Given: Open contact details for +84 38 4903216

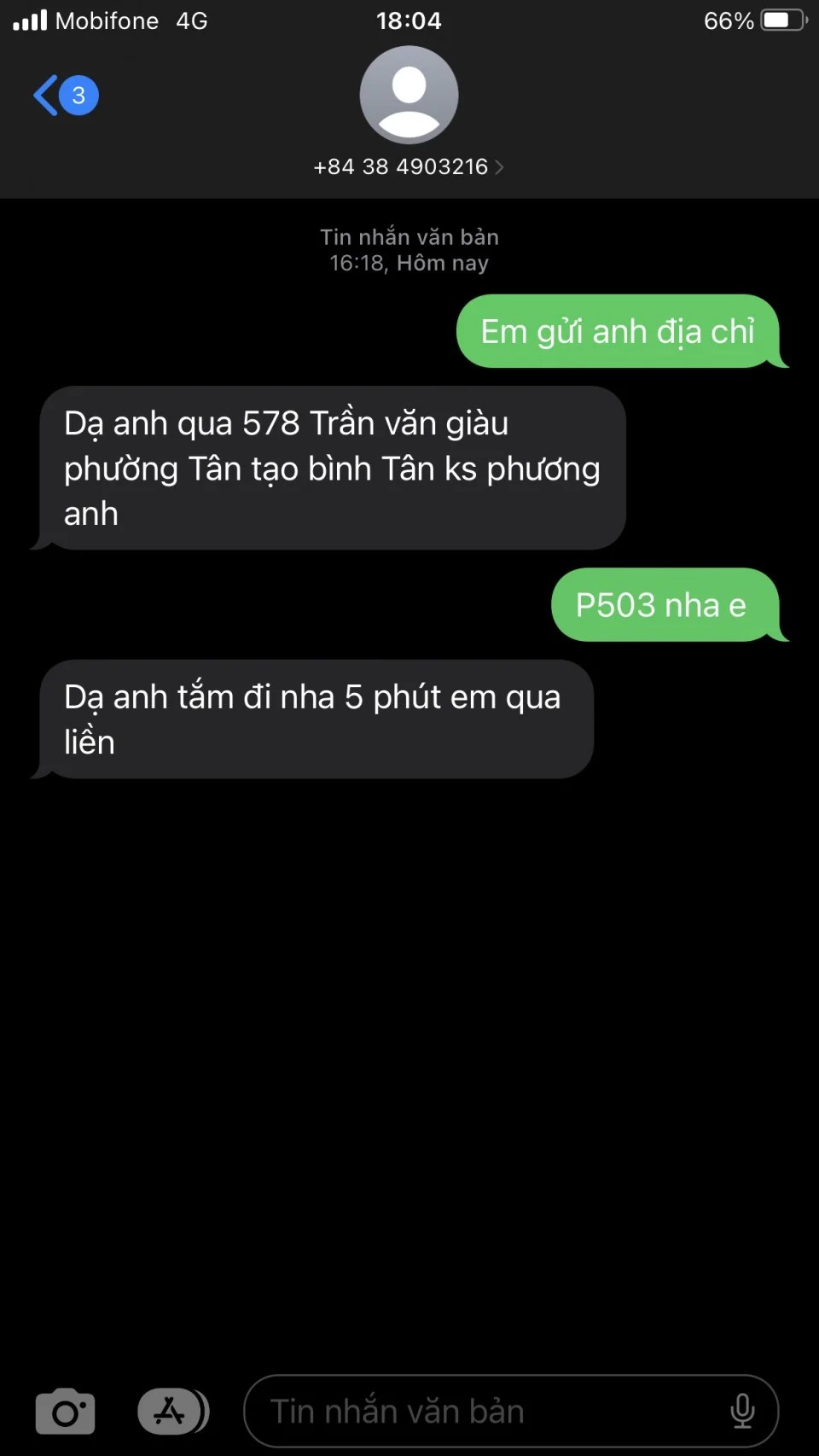Looking at the screenshot, I should [x=409, y=166].
